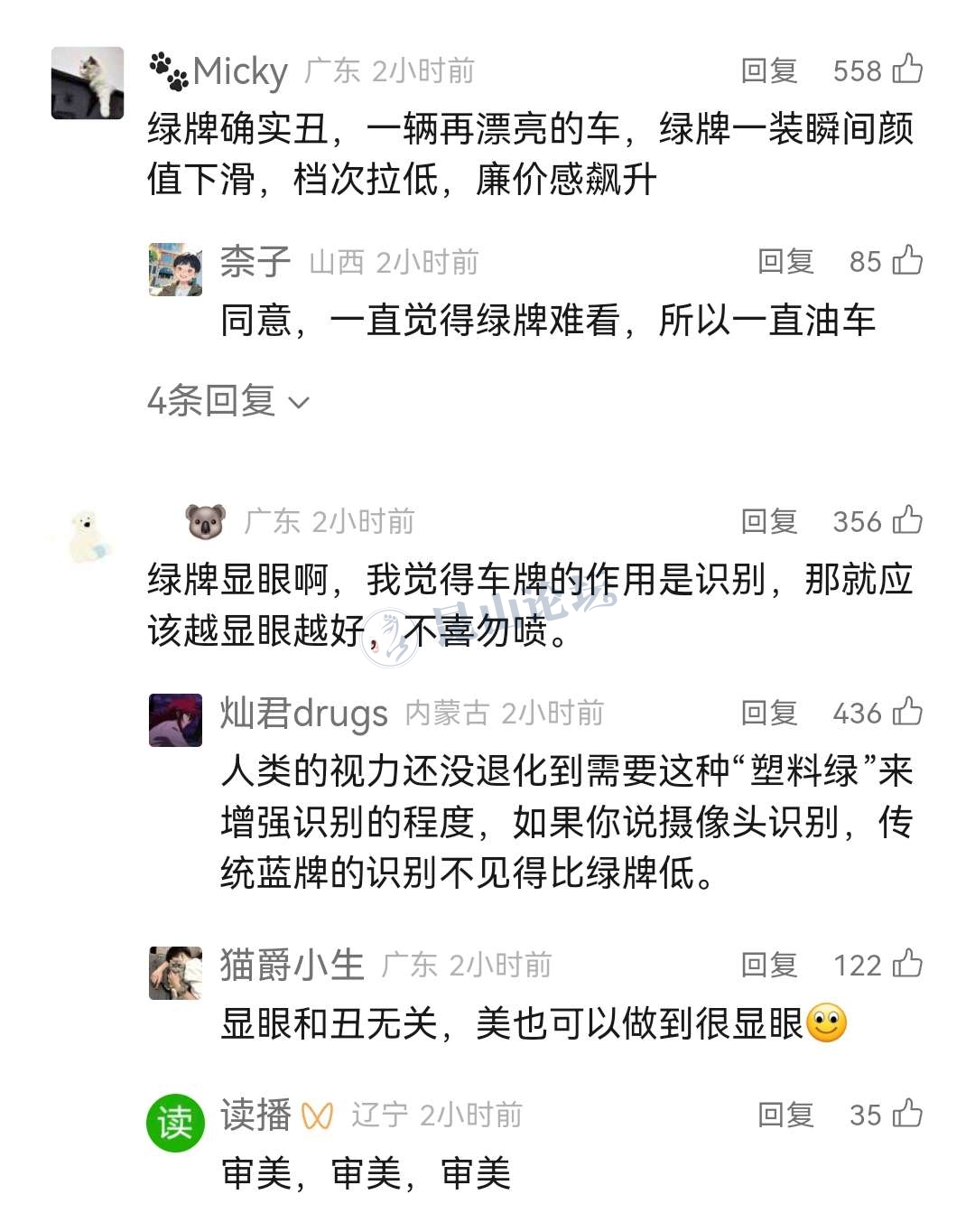View 柰子's profile picture
The width and height of the screenshot is (975, 1232).
175,269
